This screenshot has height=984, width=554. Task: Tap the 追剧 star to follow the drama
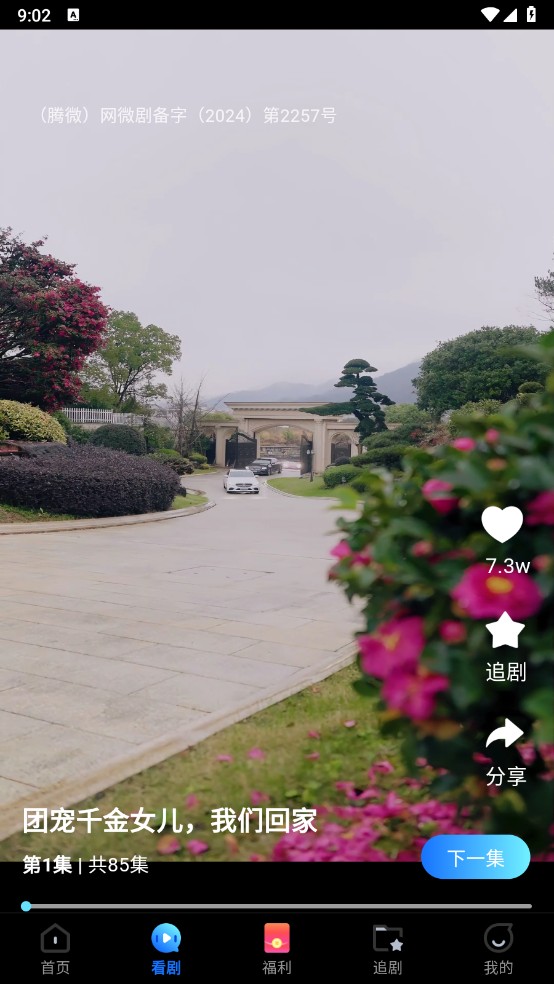(x=505, y=631)
